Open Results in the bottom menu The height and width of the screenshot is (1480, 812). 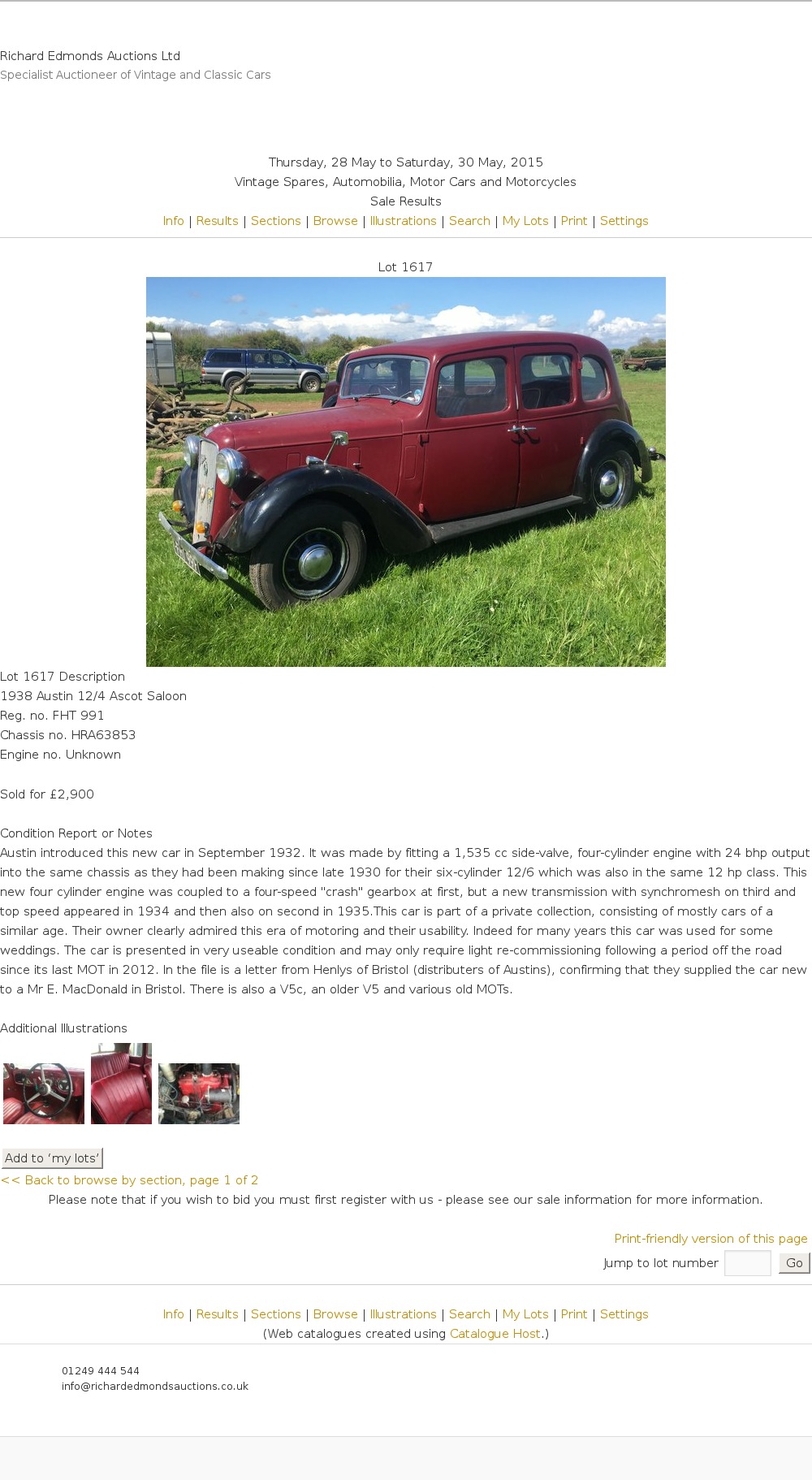217,1314
